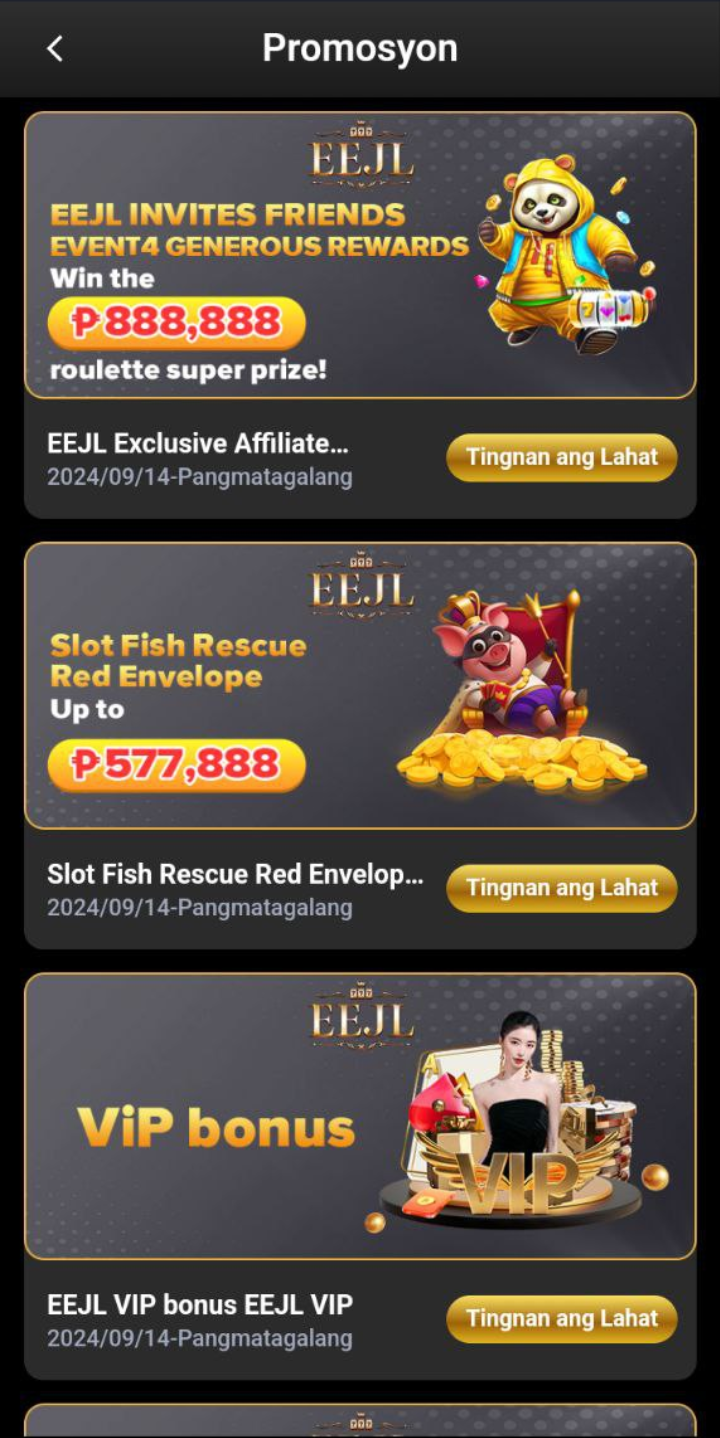Screen dimensions: 720x1438
Task: Go back using the header arrow
Action: (x=55, y=48)
